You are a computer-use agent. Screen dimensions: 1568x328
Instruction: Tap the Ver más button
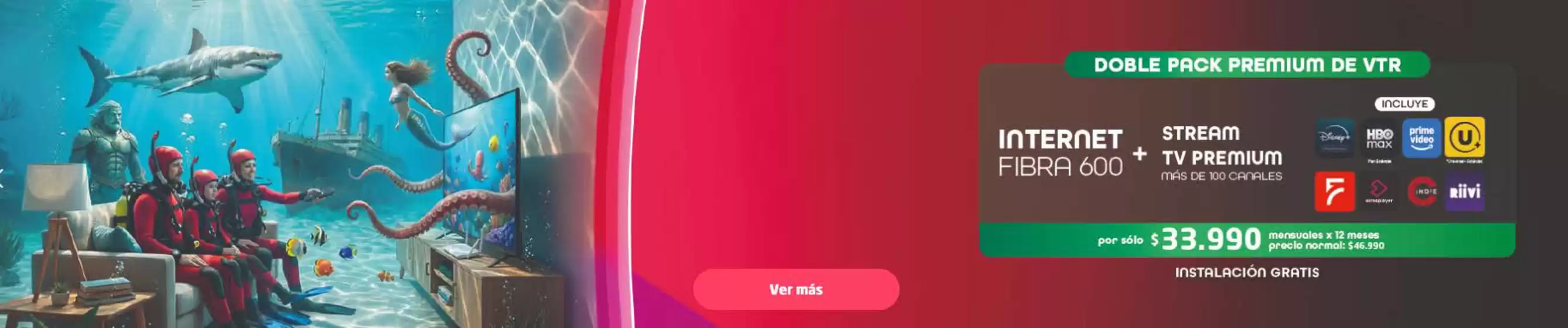(x=795, y=290)
